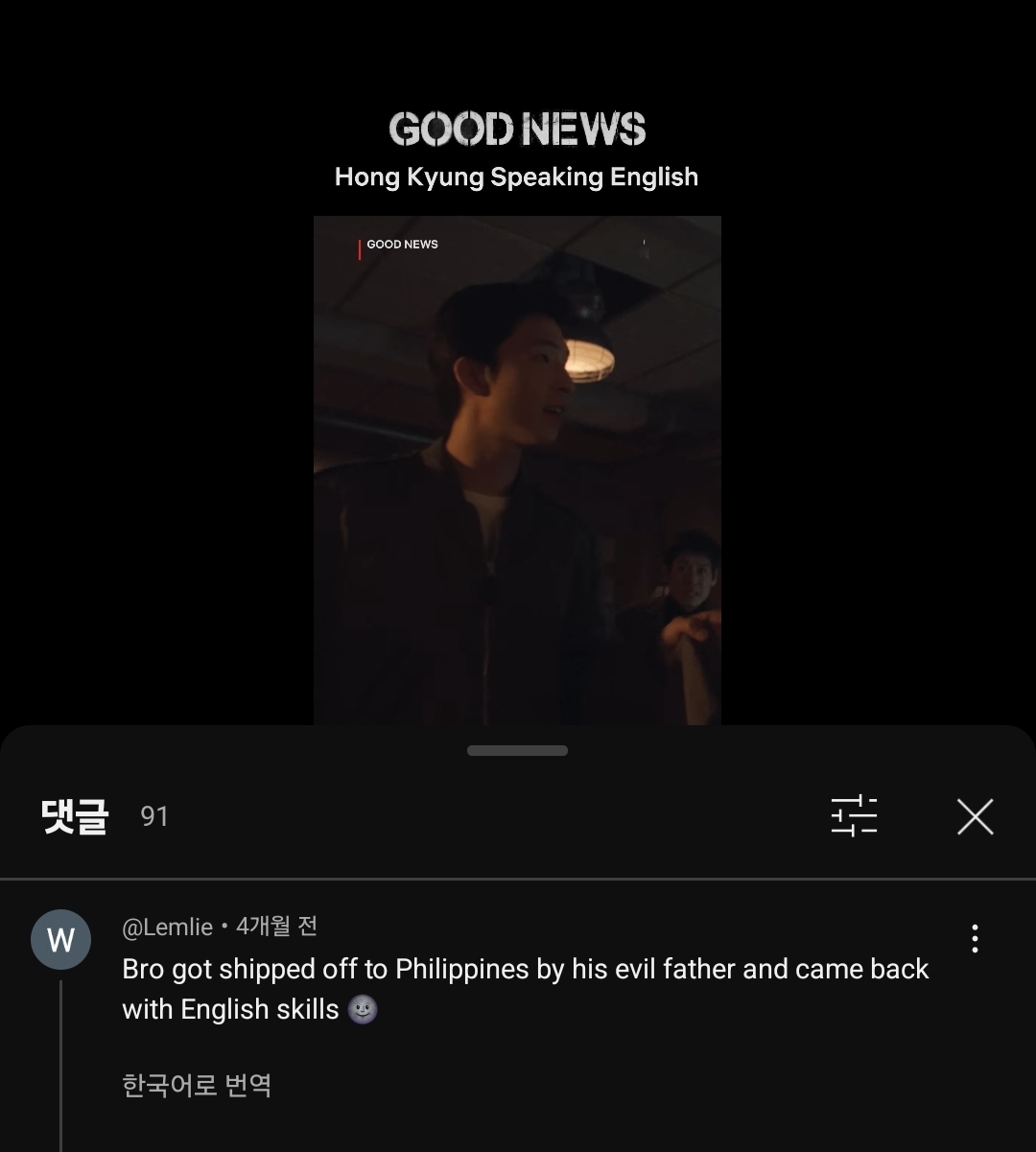Screen dimensions: 1036x1152
Task: Expand the video to fullscreen by tapping it
Action: (517, 470)
